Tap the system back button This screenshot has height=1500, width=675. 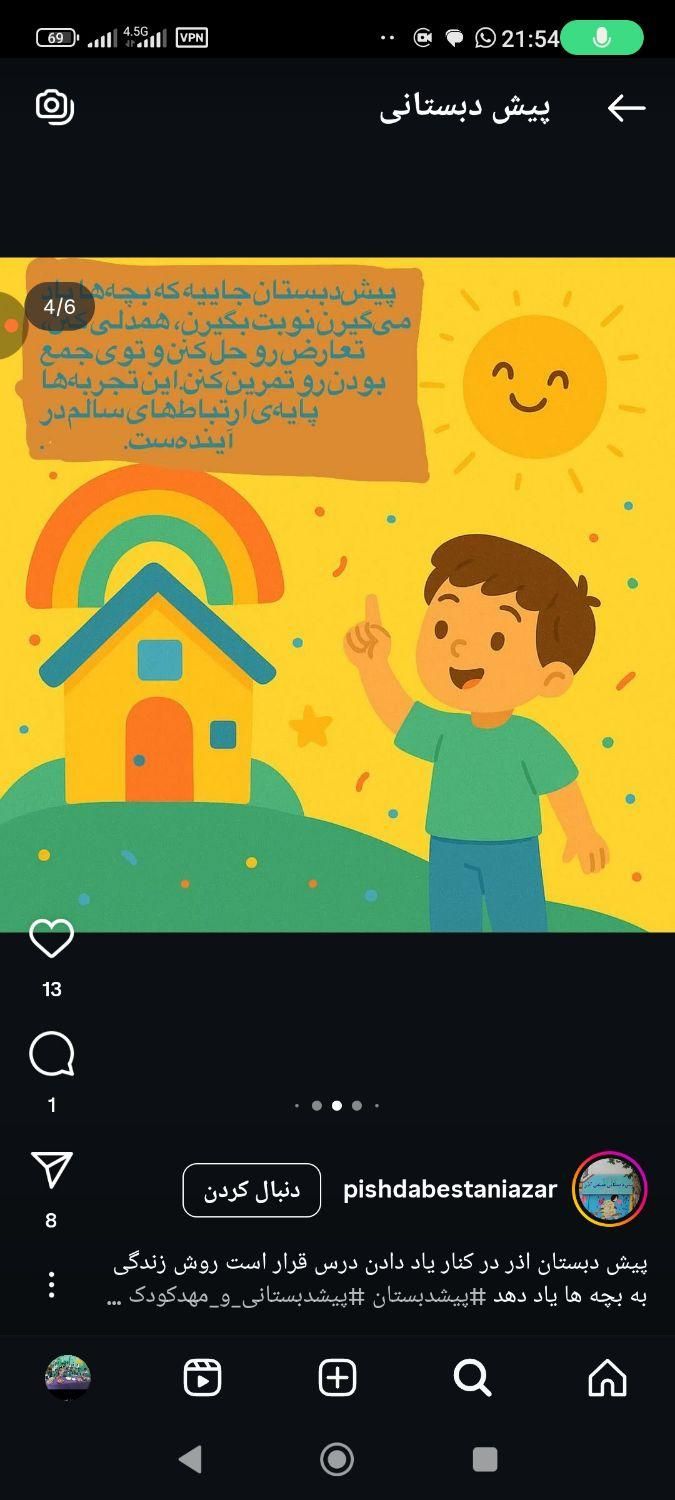(x=190, y=1459)
